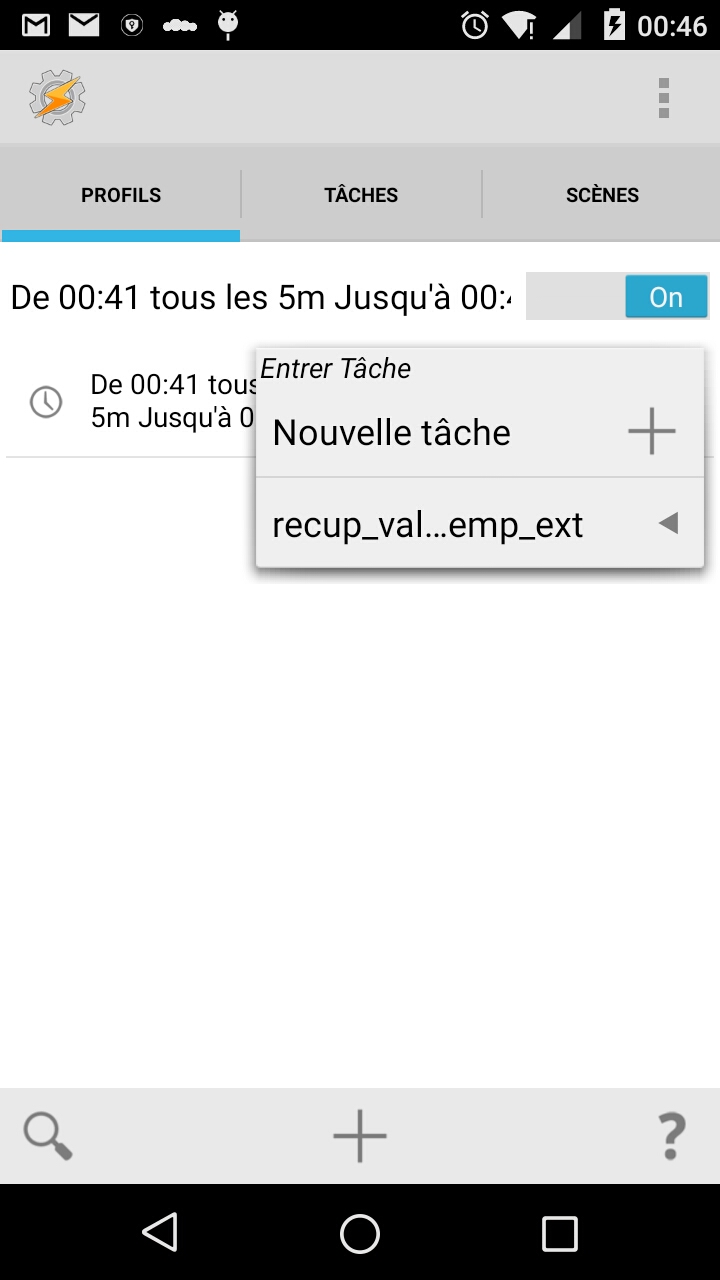Switch to the Scènes tab

602,195
